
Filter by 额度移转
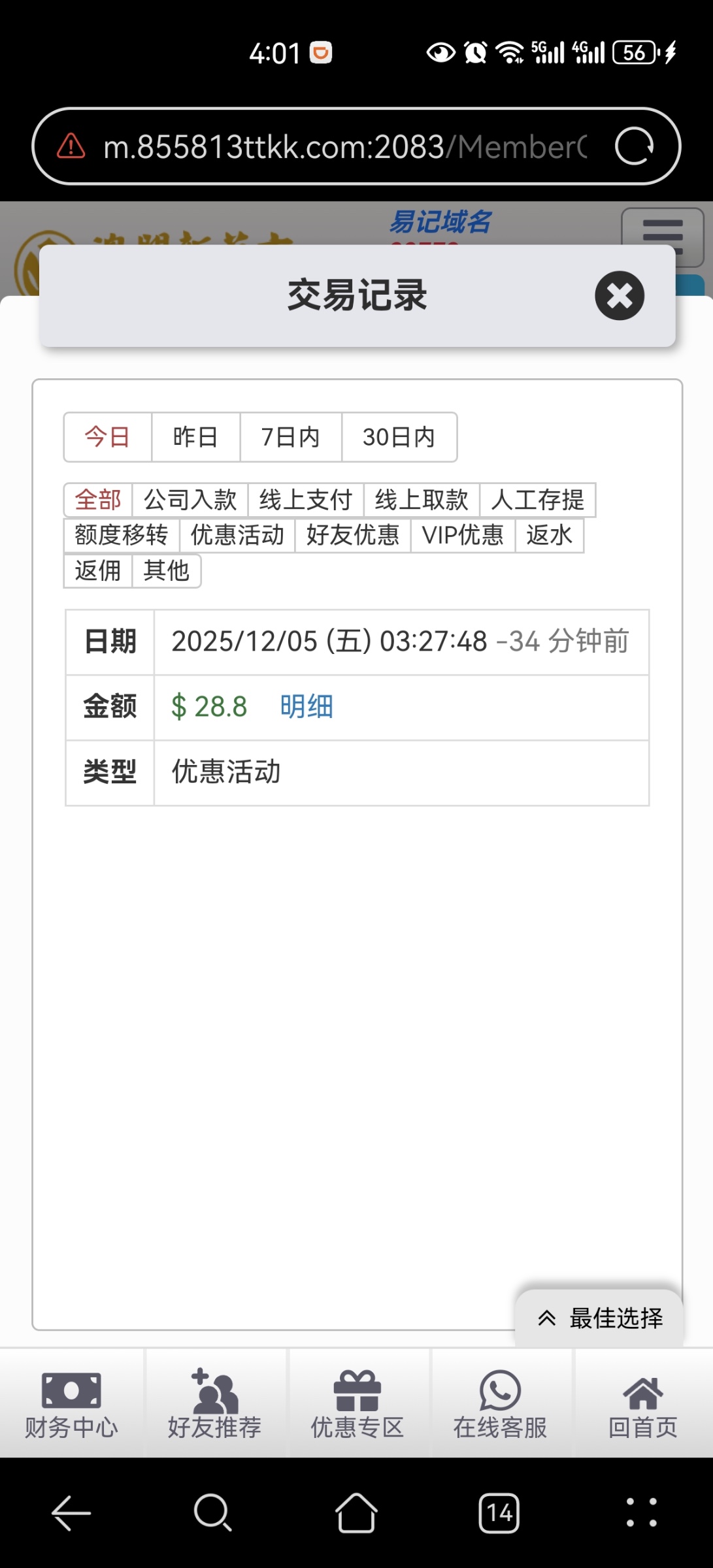pyautogui.click(x=122, y=535)
